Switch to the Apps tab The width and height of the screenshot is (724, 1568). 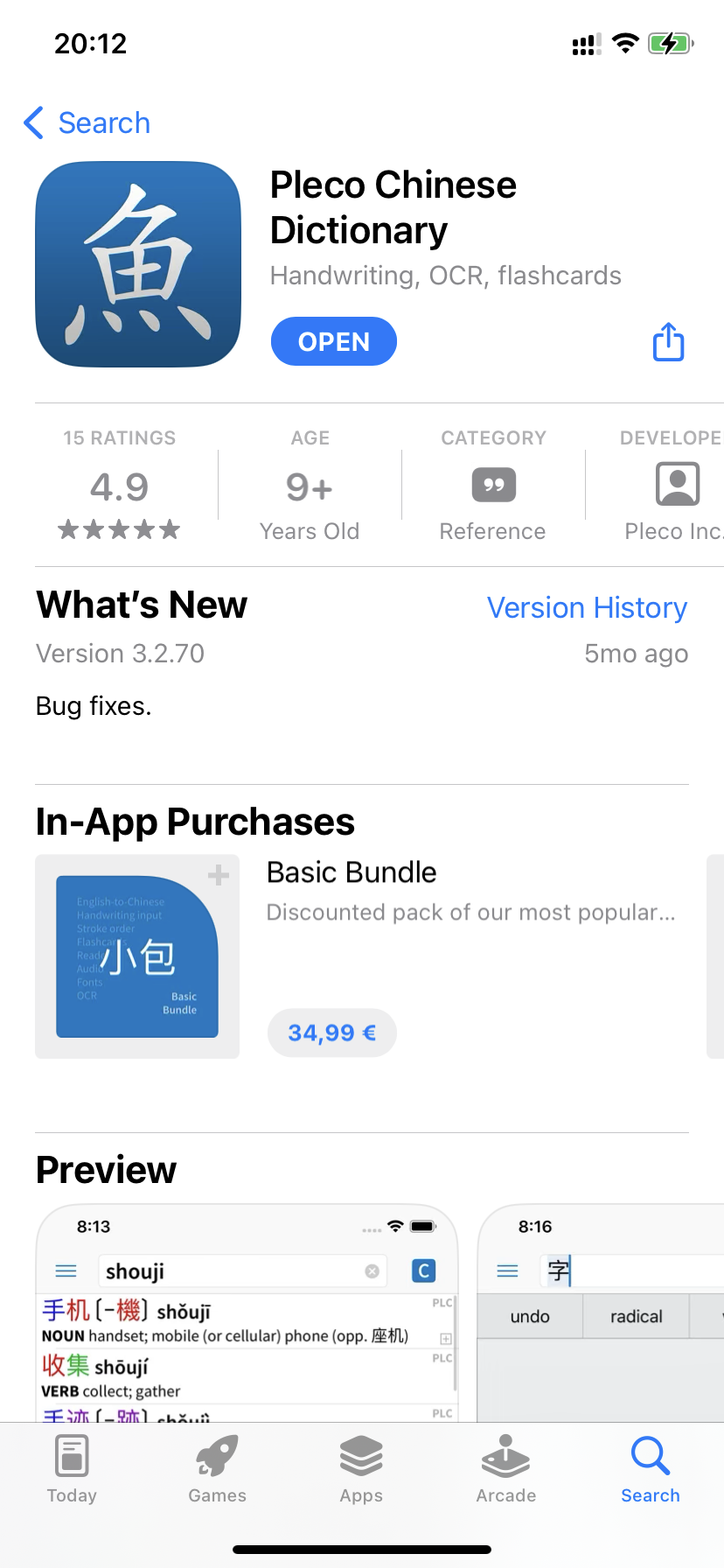tap(361, 1470)
